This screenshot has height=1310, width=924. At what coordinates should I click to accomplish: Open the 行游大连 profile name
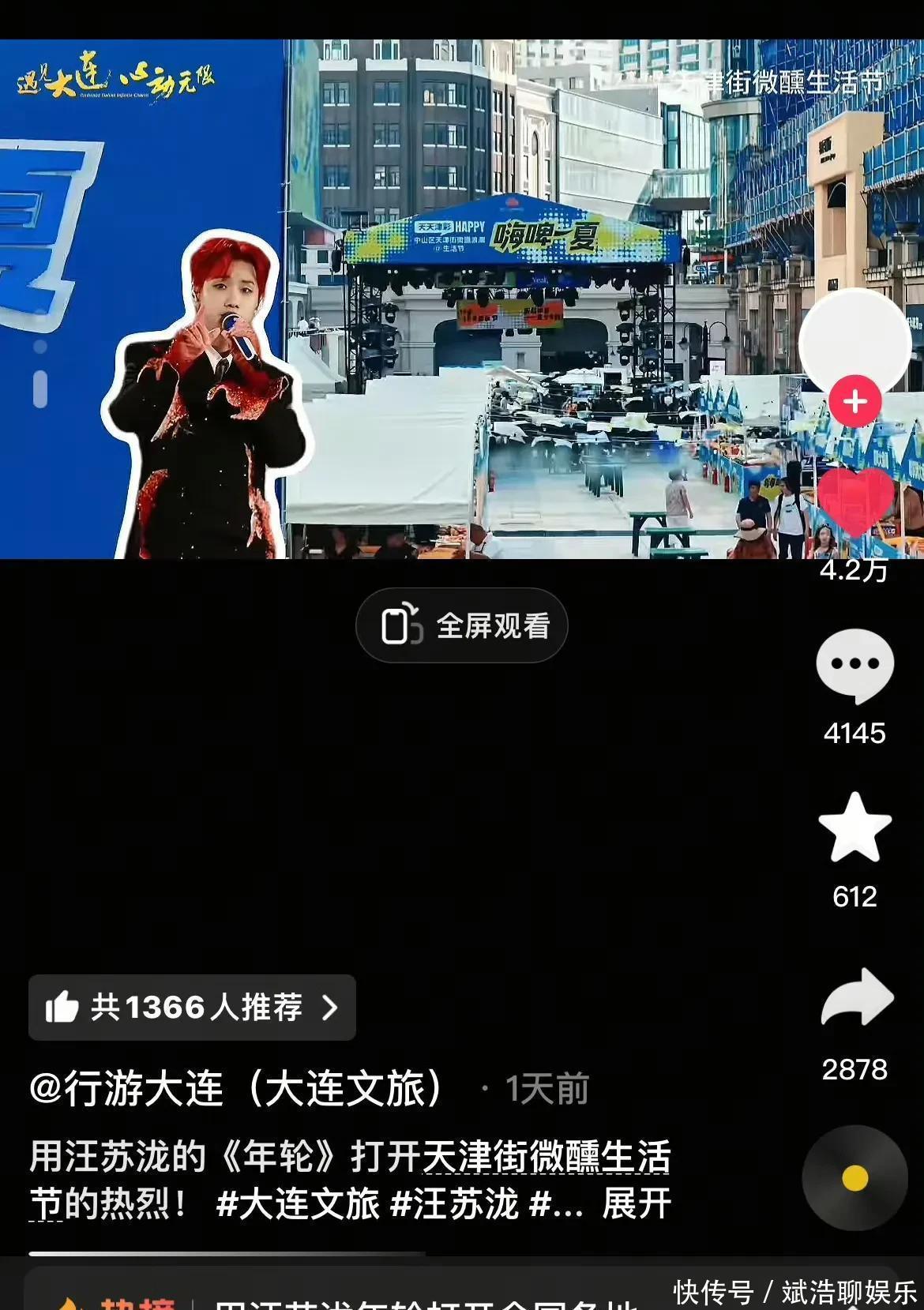coord(237,1089)
